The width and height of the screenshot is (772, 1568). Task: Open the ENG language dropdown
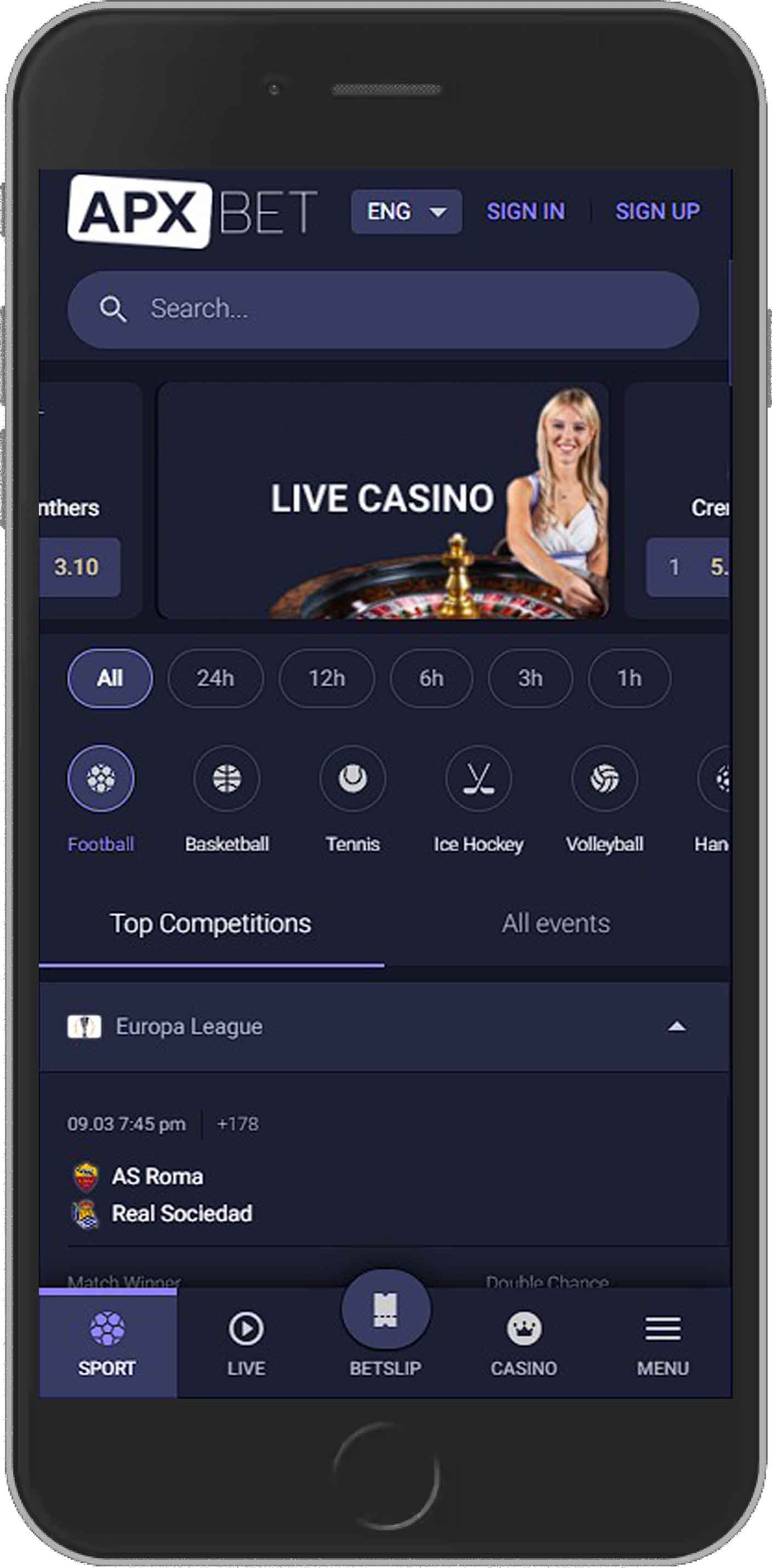(x=406, y=211)
